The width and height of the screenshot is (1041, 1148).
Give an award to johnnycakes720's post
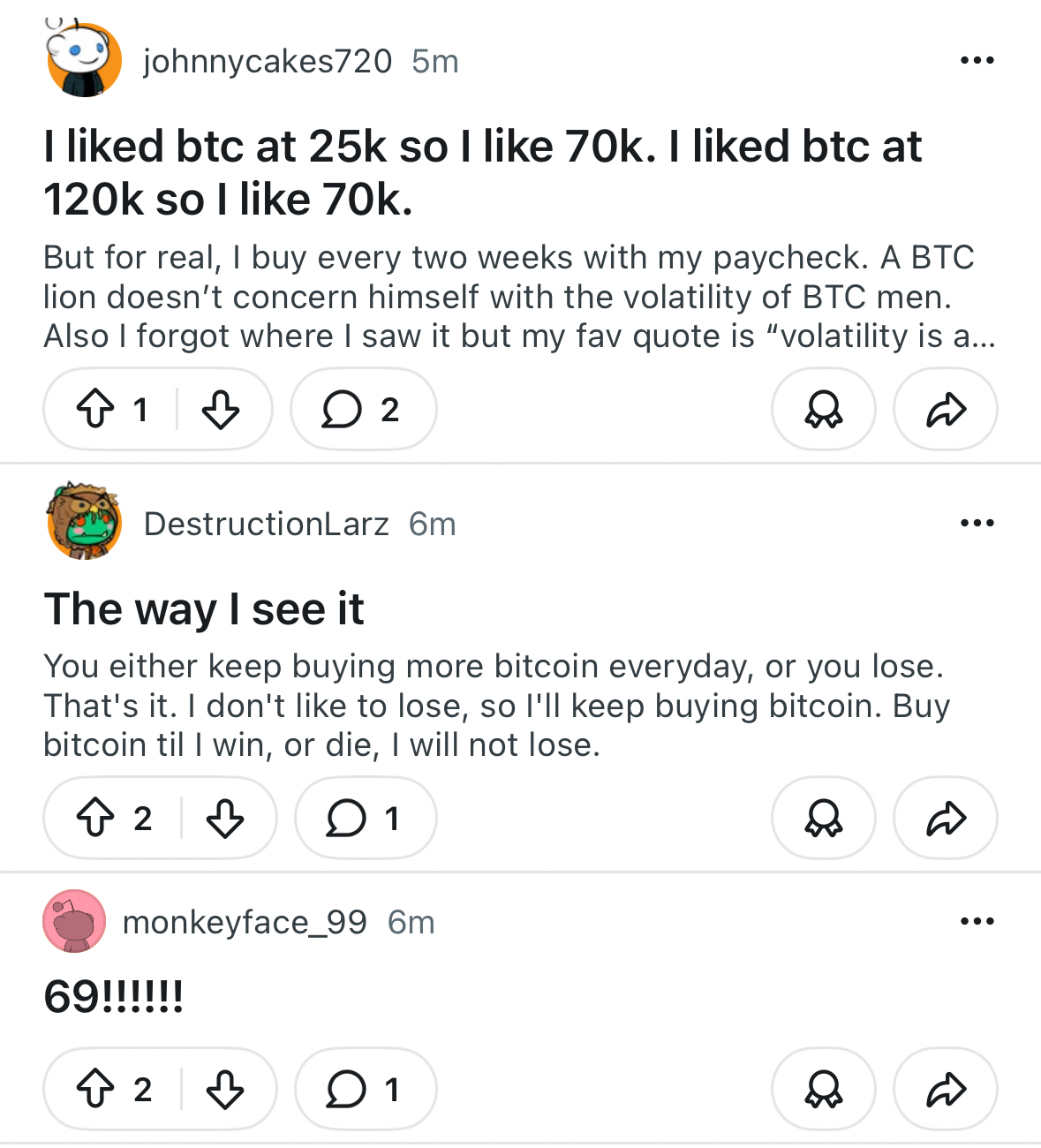(x=823, y=410)
